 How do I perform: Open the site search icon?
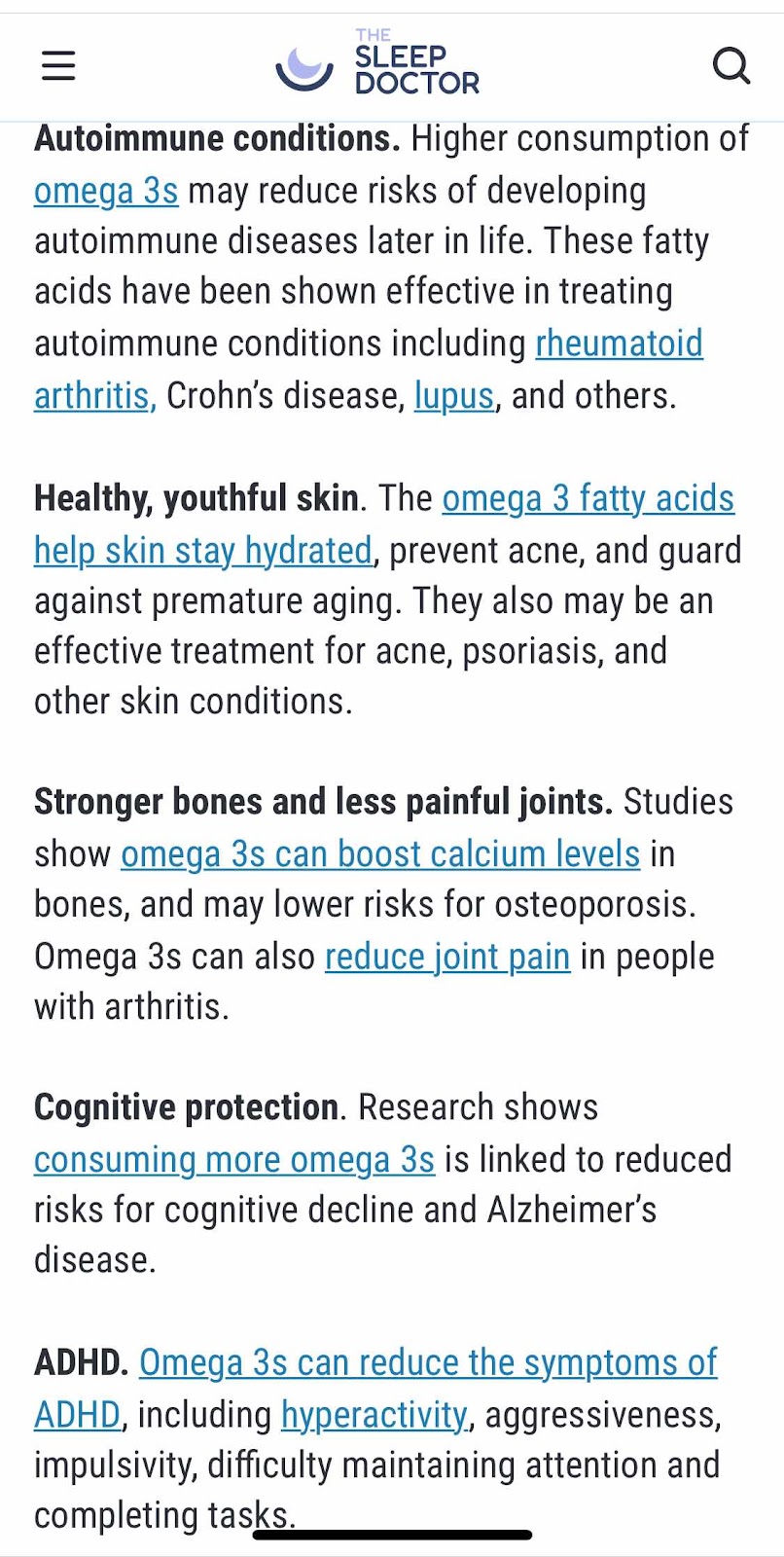click(731, 66)
